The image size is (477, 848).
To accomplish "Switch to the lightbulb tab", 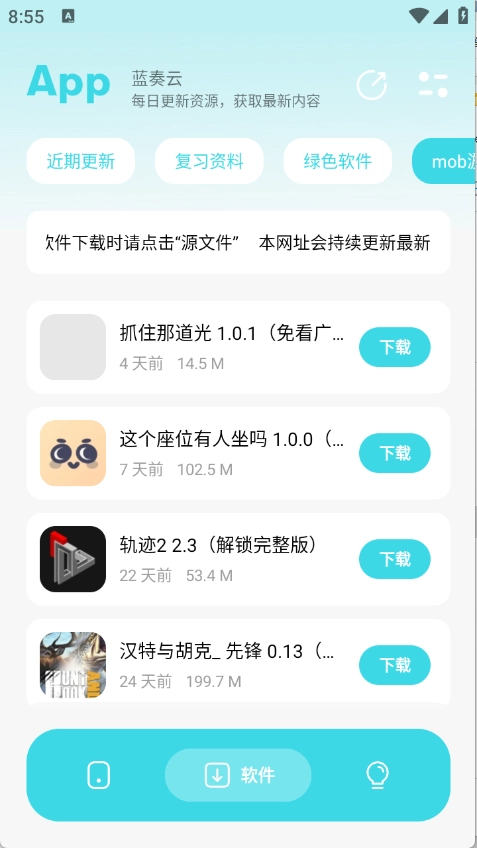I will pos(377,776).
